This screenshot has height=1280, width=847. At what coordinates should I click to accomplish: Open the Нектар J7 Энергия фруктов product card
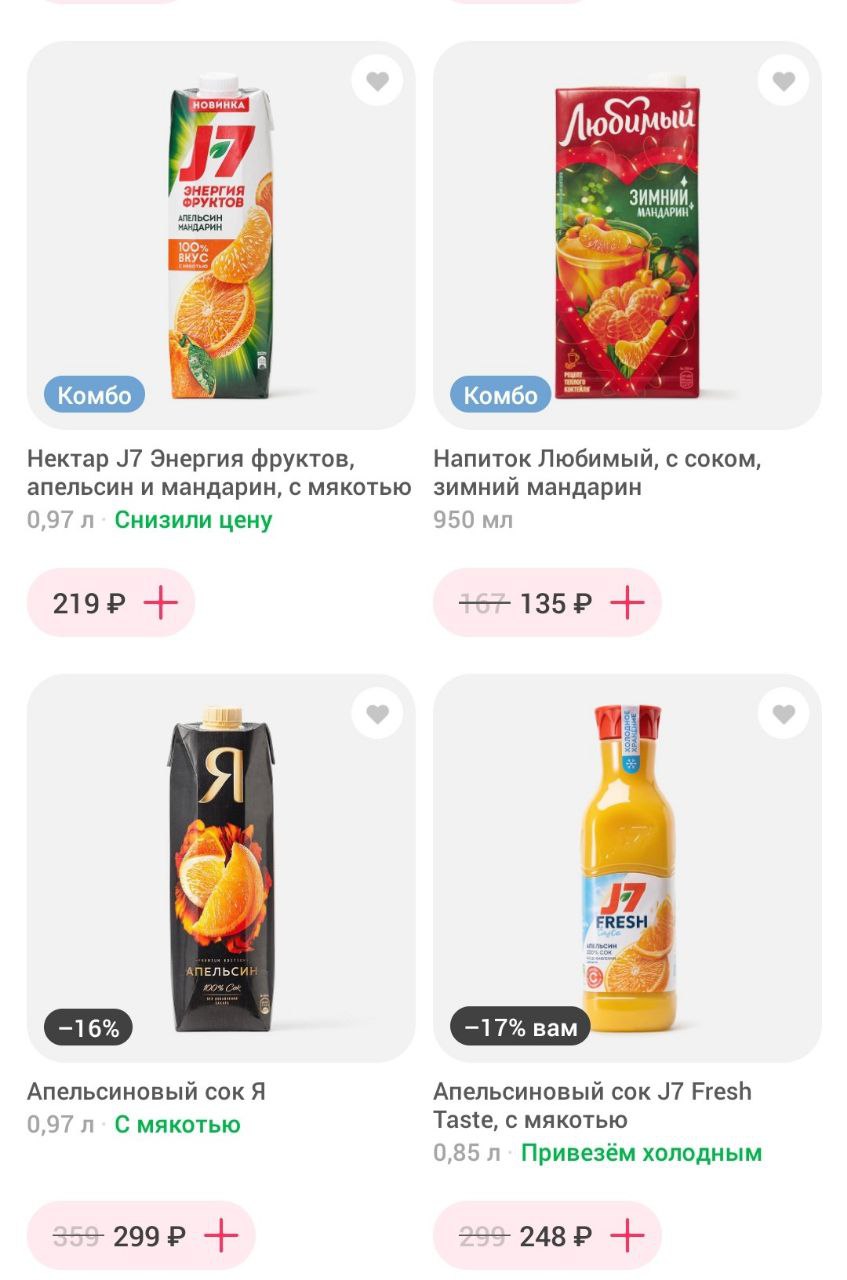221,237
